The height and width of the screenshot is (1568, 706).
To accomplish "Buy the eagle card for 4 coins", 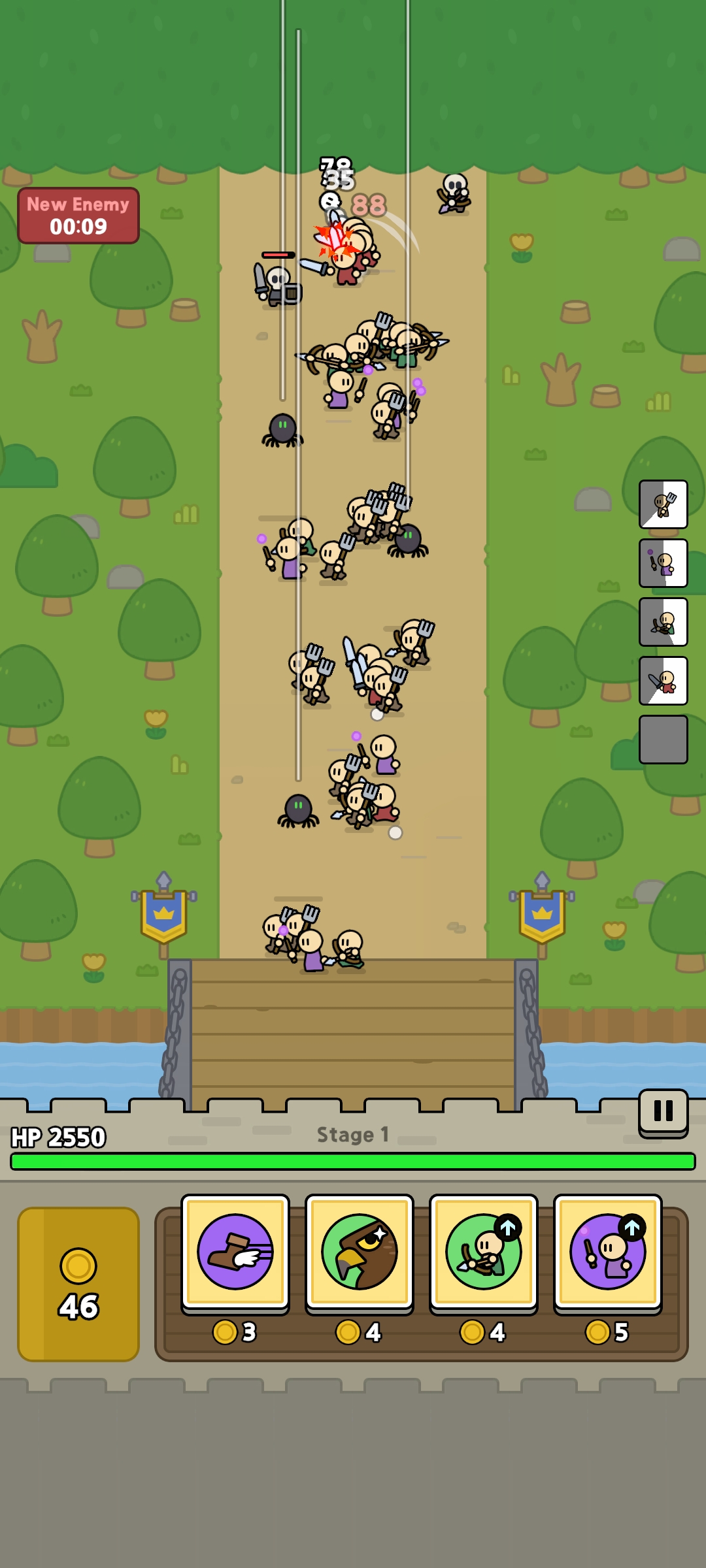I will coord(360,1252).
